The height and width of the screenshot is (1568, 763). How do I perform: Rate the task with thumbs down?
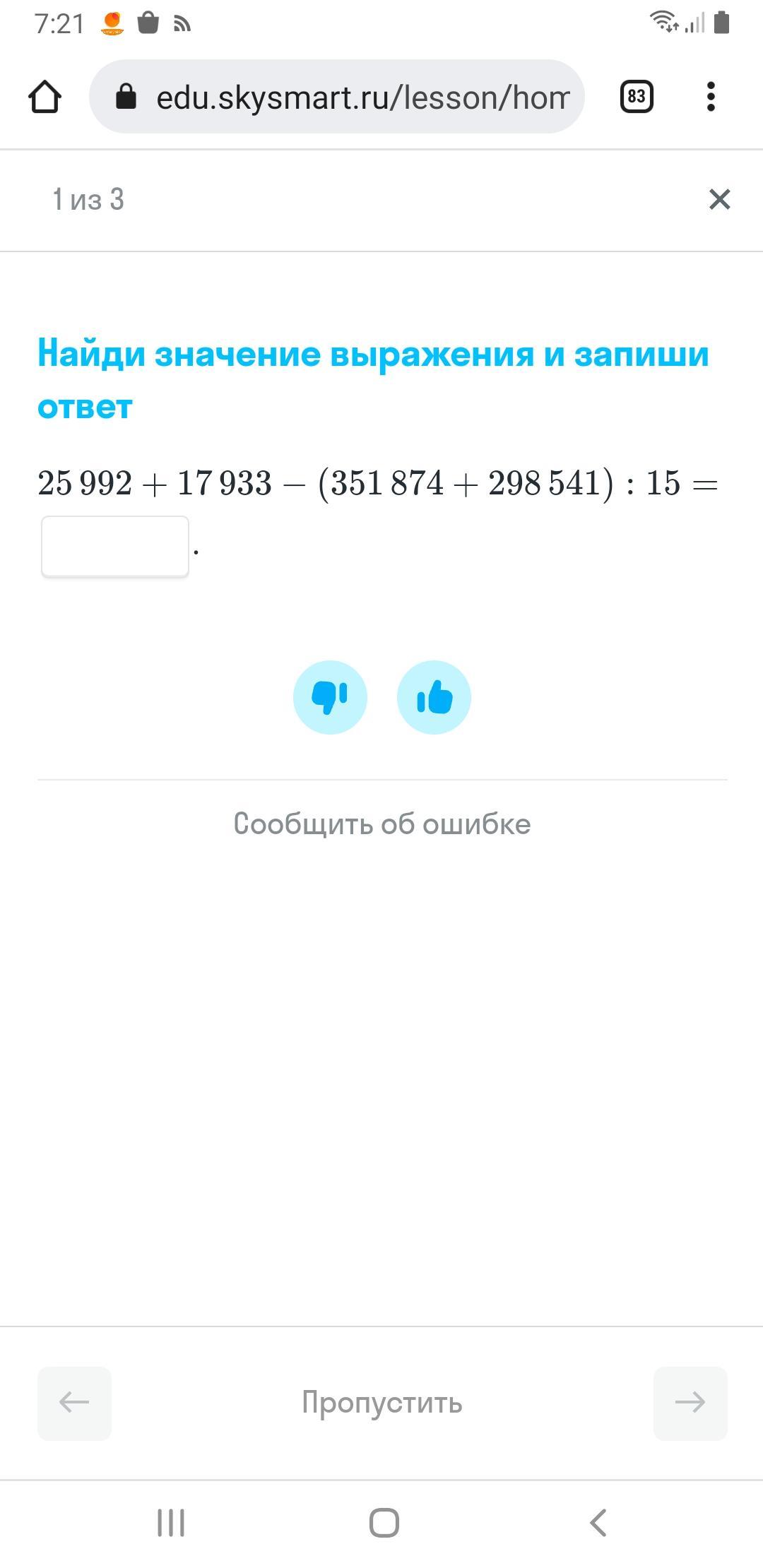click(330, 697)
